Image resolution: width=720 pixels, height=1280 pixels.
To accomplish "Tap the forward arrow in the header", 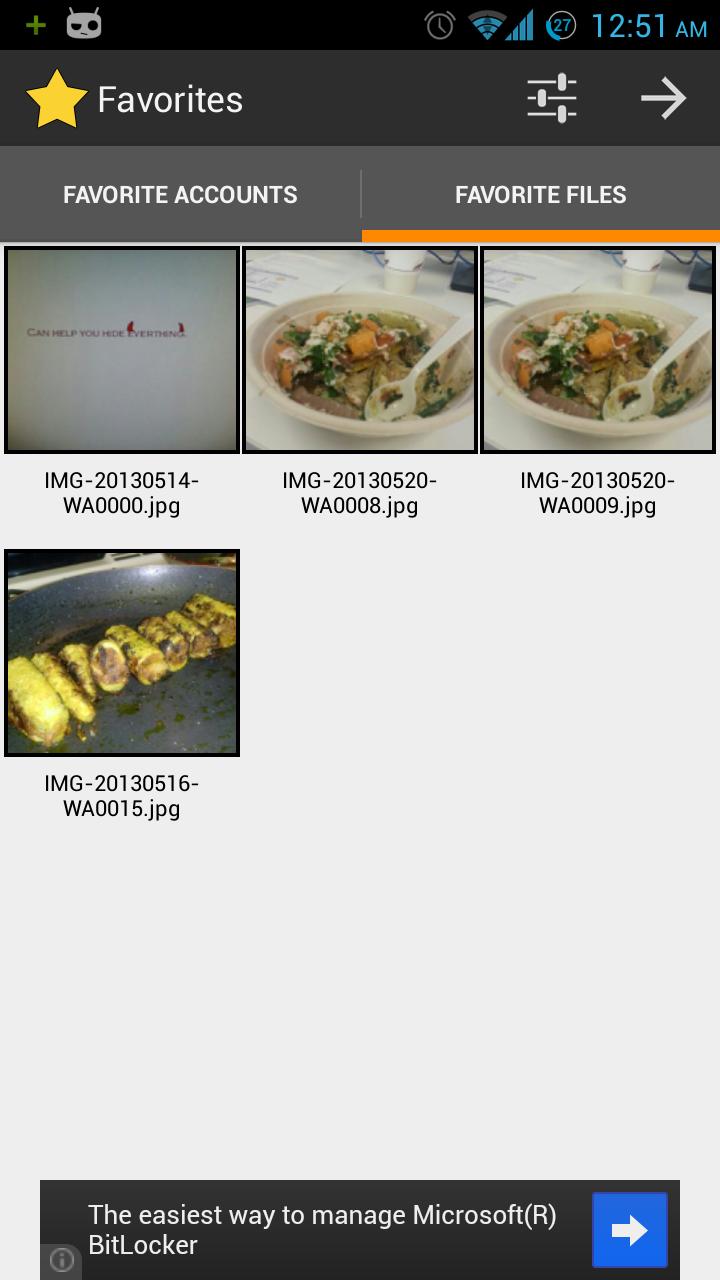I will pos(663,98).
